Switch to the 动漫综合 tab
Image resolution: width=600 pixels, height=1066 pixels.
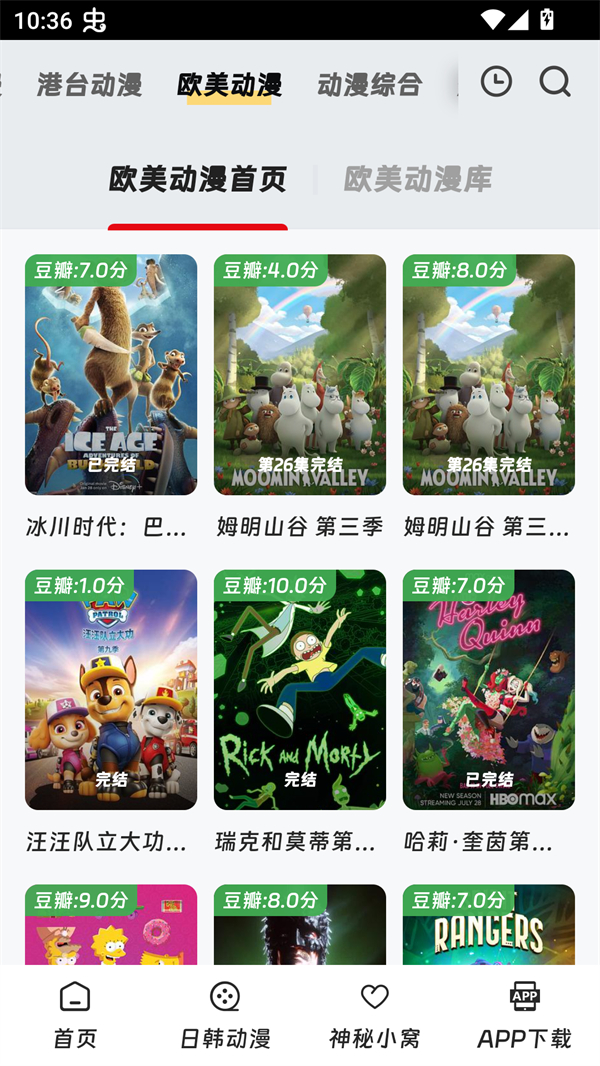370,85
